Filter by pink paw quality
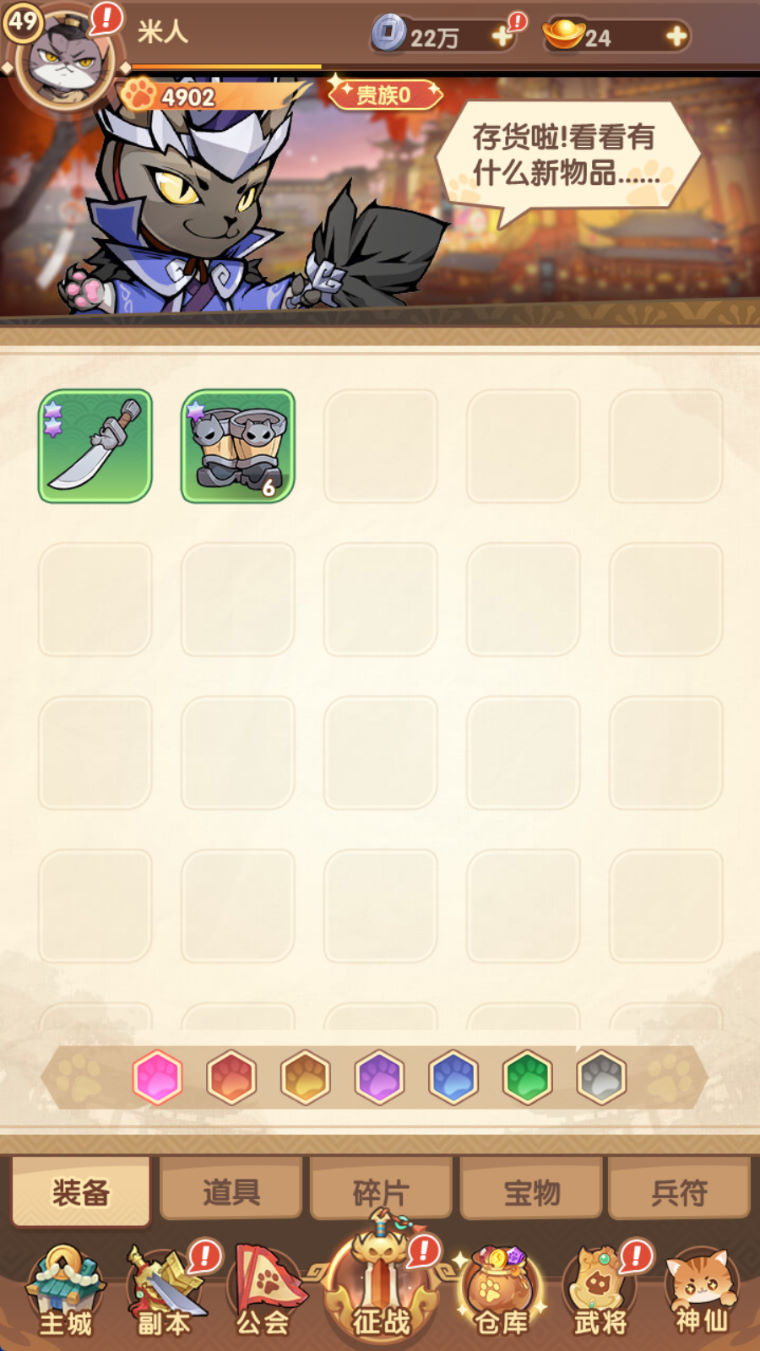This screenshot has height=1351, width=760. click(x=158, y=1078)
